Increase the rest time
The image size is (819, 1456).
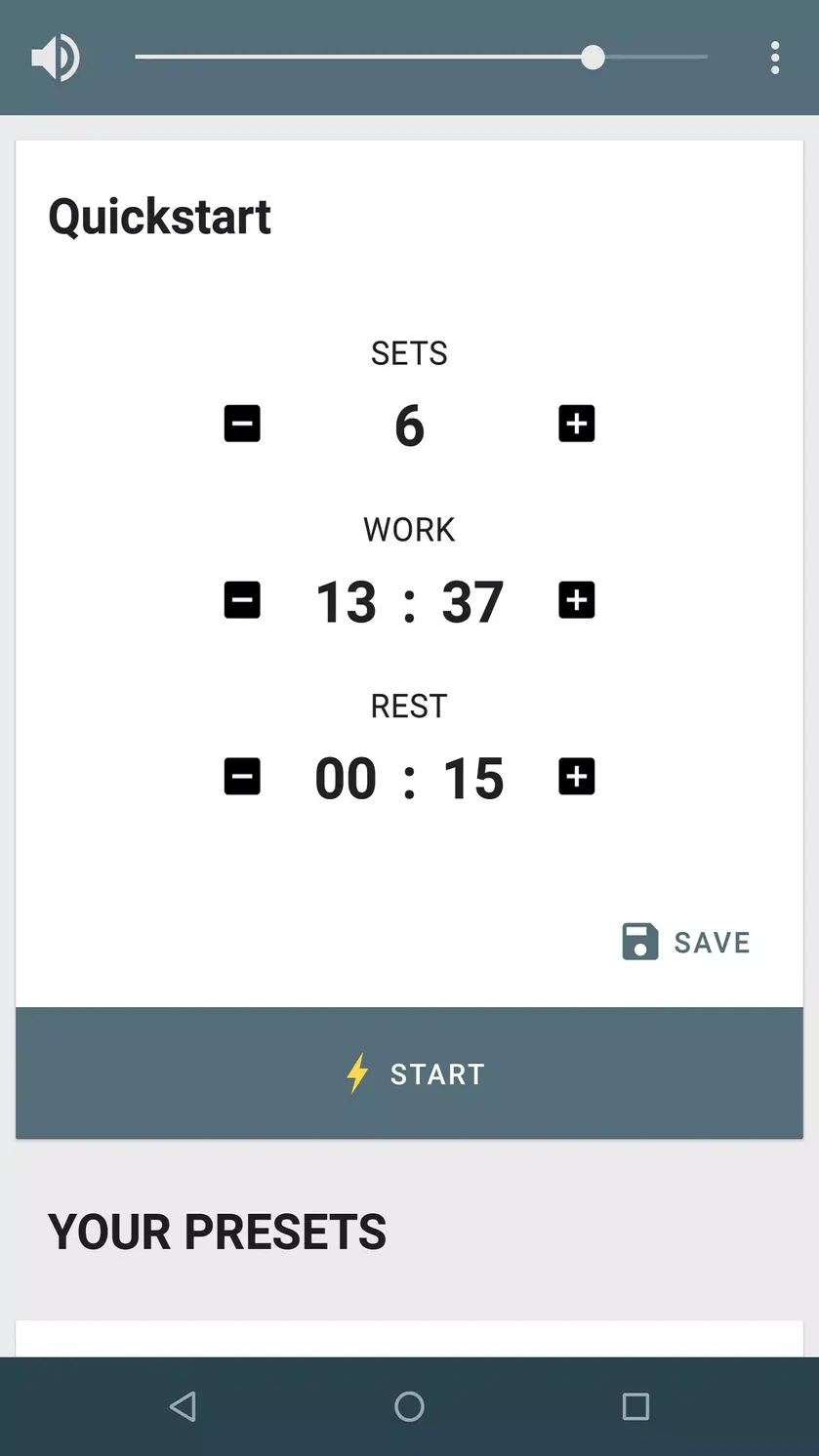click(577, 777)
